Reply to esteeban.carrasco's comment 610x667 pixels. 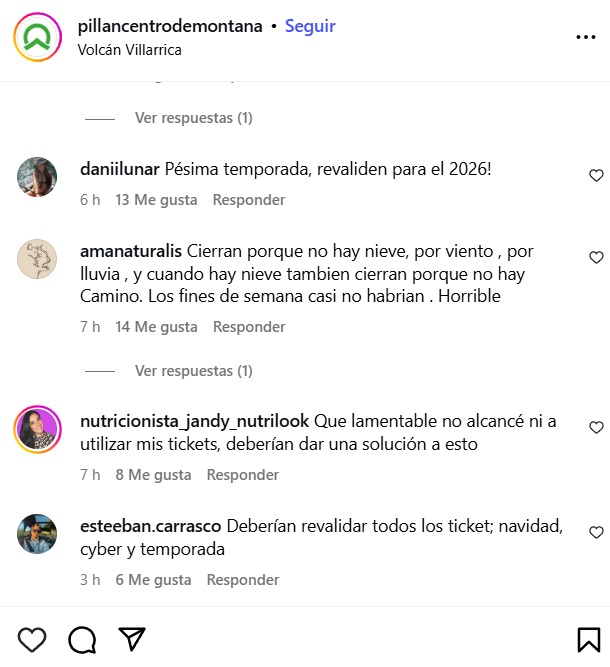(x=243, y=580)
